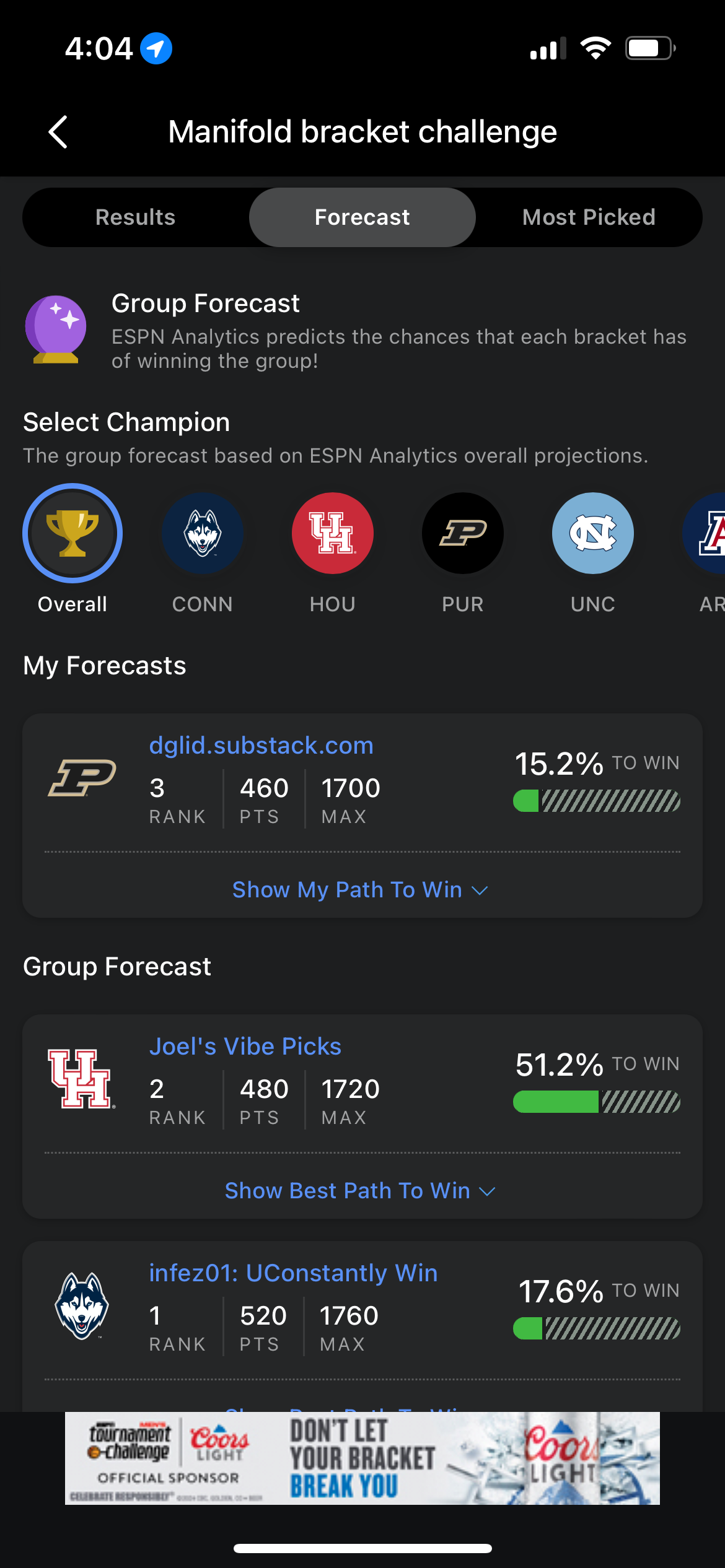Open the dglid.substack.com bracket
Screen dimensions: 725x1568
coord(261,746)
